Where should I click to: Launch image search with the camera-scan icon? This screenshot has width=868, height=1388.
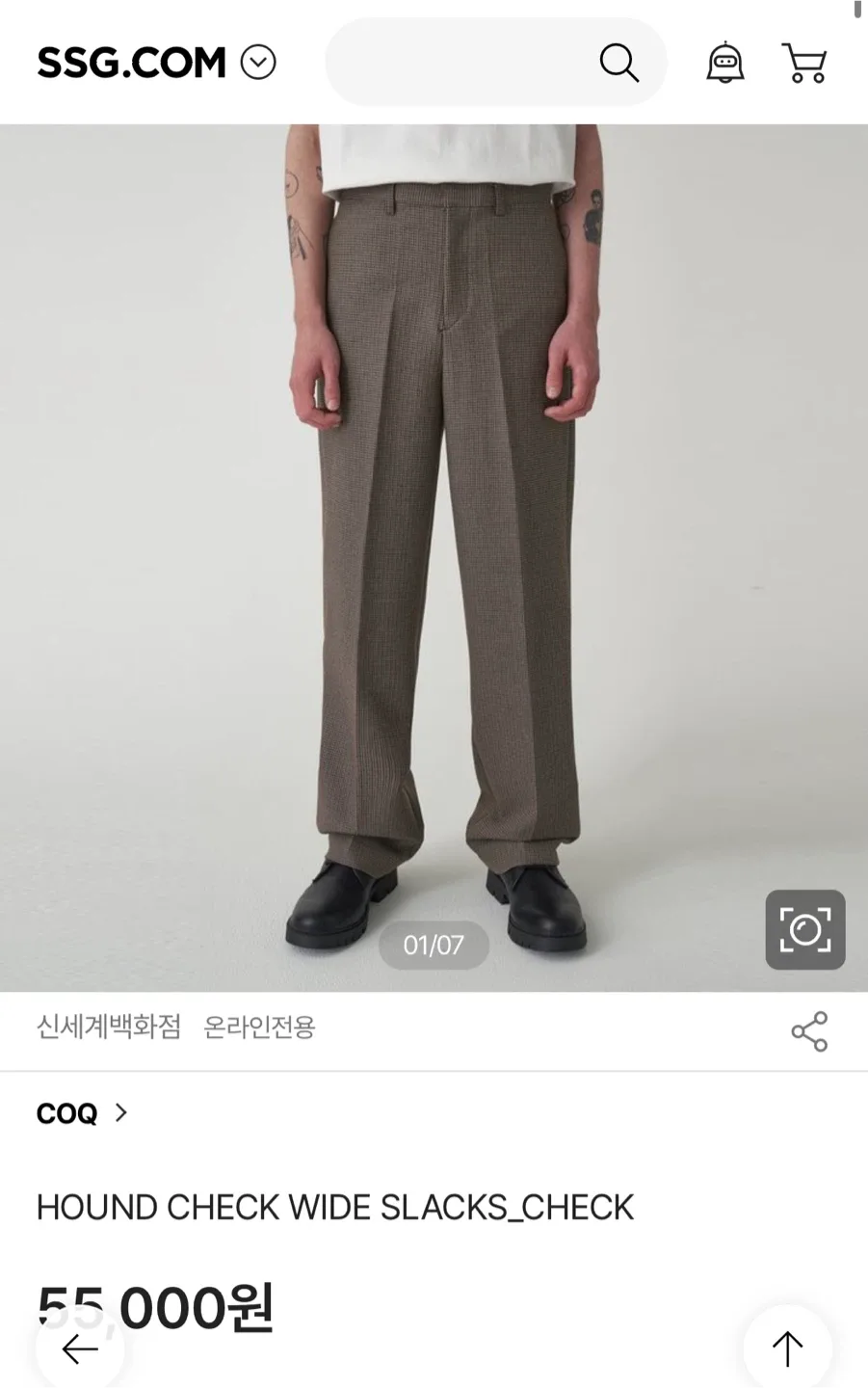(805, 929)
